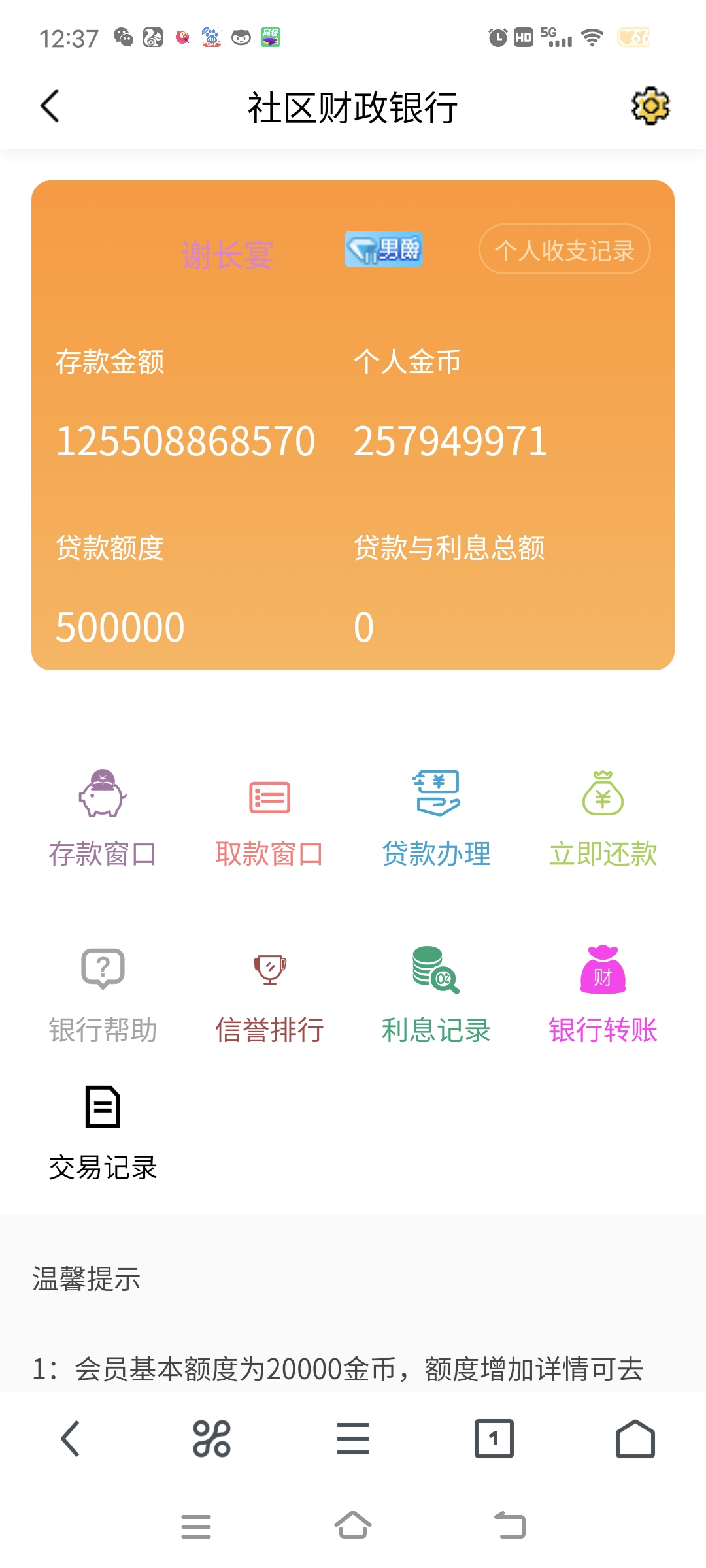The width and height of the screenshot is (706, 1568).
Task: Open the settings gear icon
Action: click(x=650, y=106)
